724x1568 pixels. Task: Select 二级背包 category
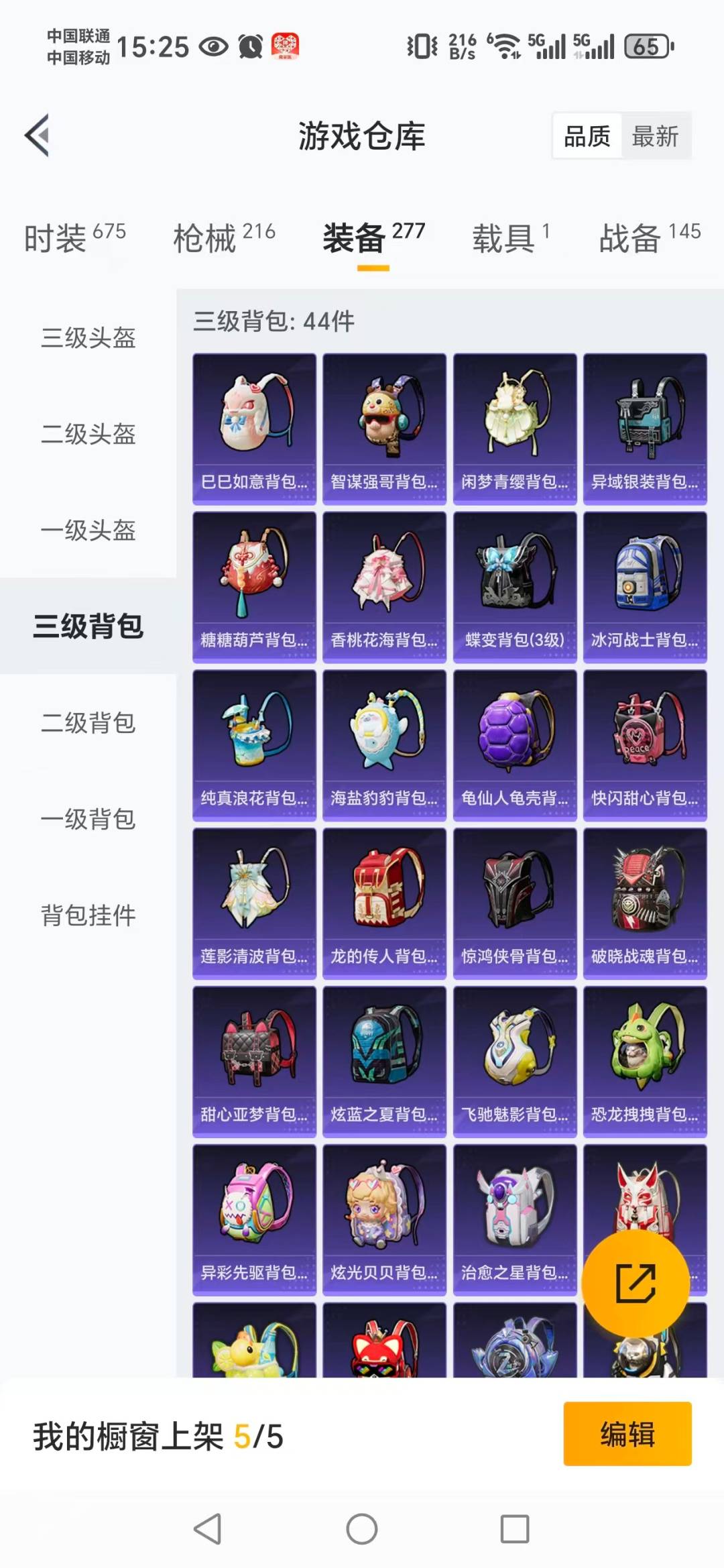88,723
